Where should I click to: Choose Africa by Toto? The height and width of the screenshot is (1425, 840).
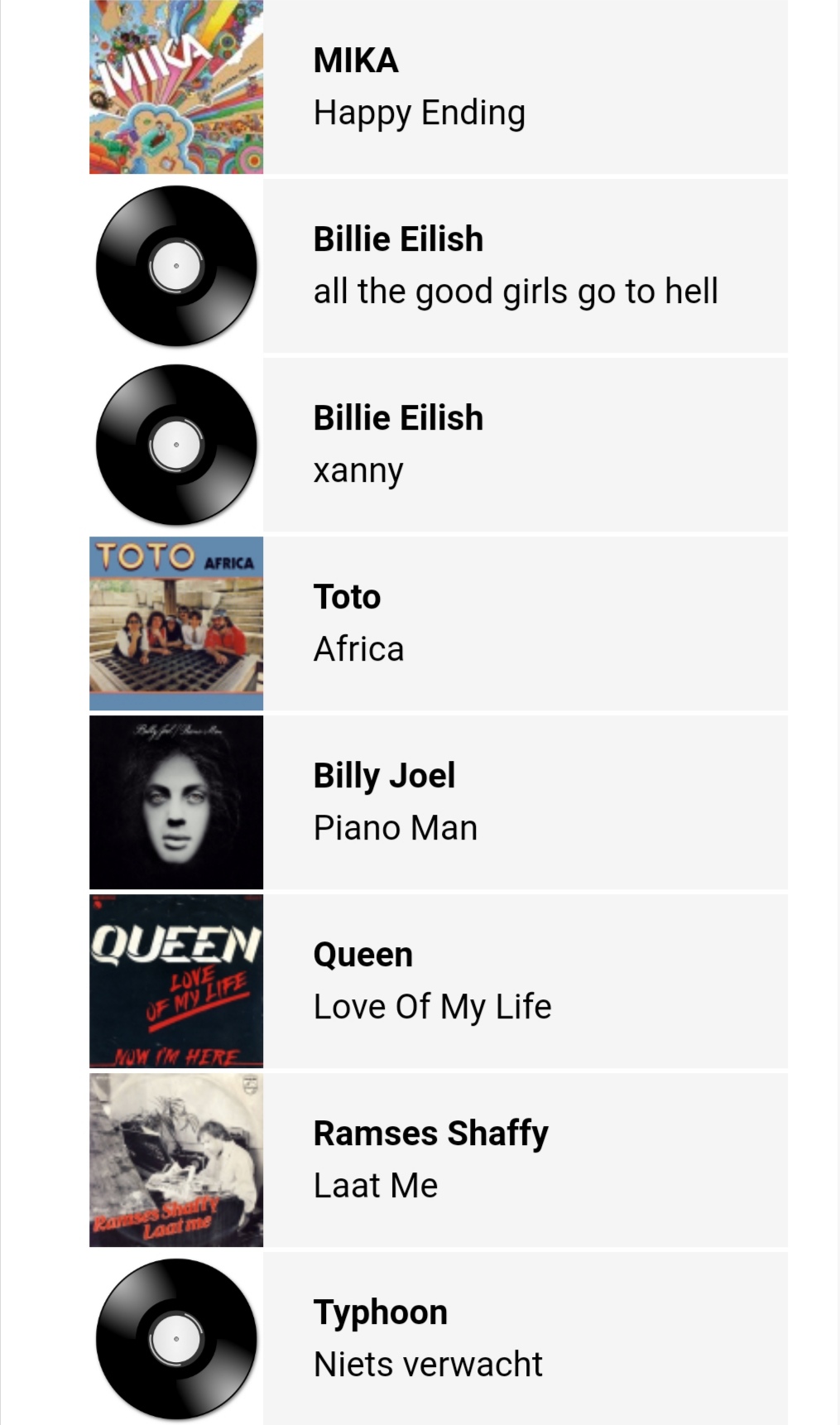[x=439, y=623]
